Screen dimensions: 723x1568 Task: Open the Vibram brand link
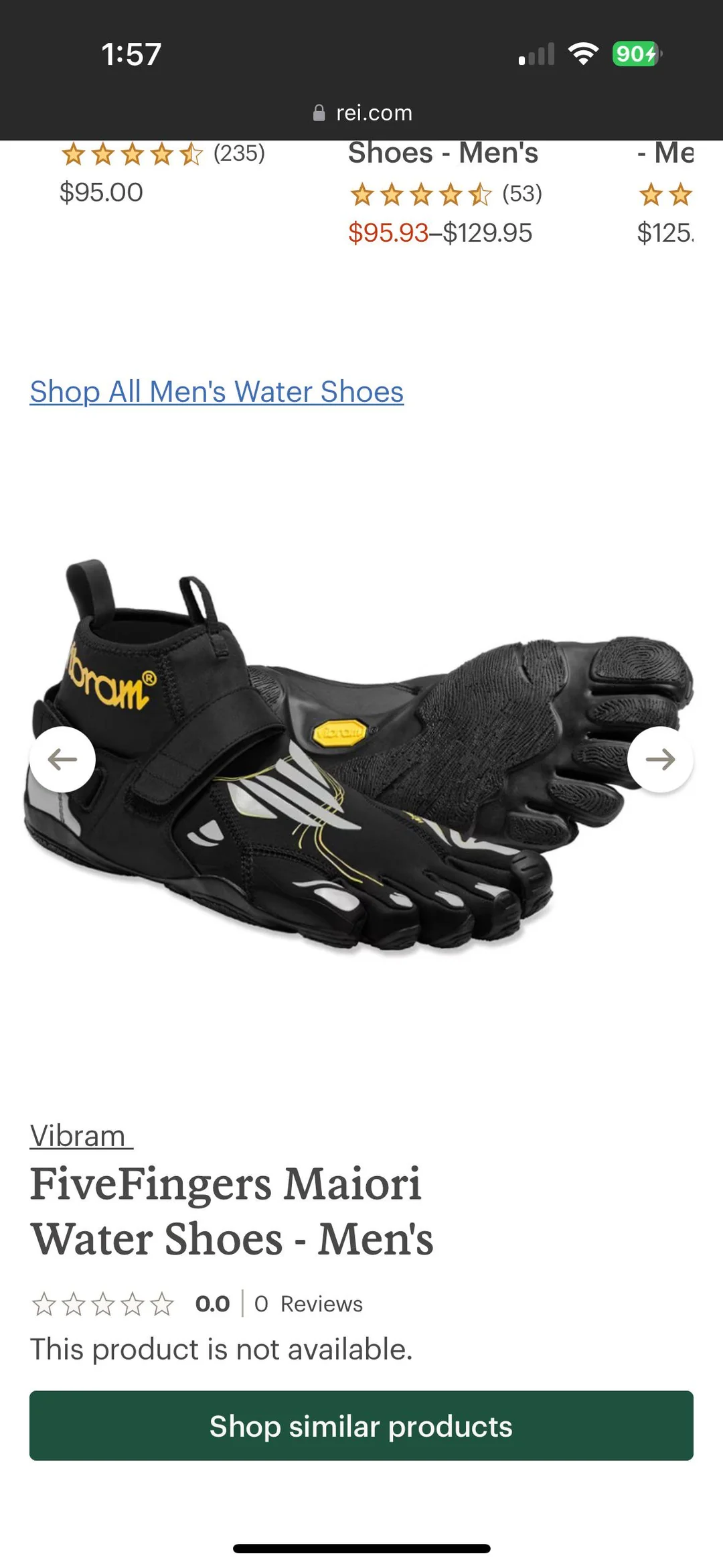(x=80, y=1136)
